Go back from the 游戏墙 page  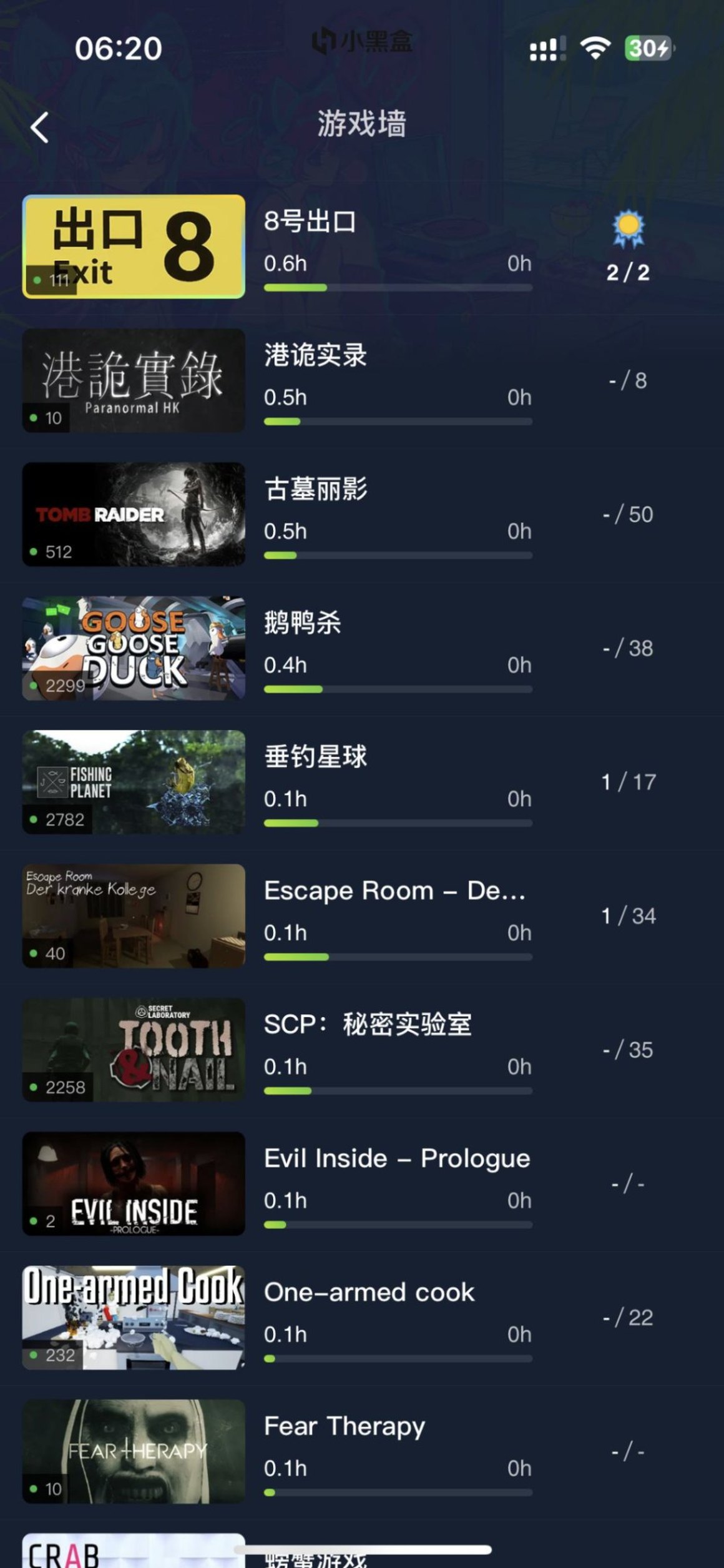click(x=40, y=127)
